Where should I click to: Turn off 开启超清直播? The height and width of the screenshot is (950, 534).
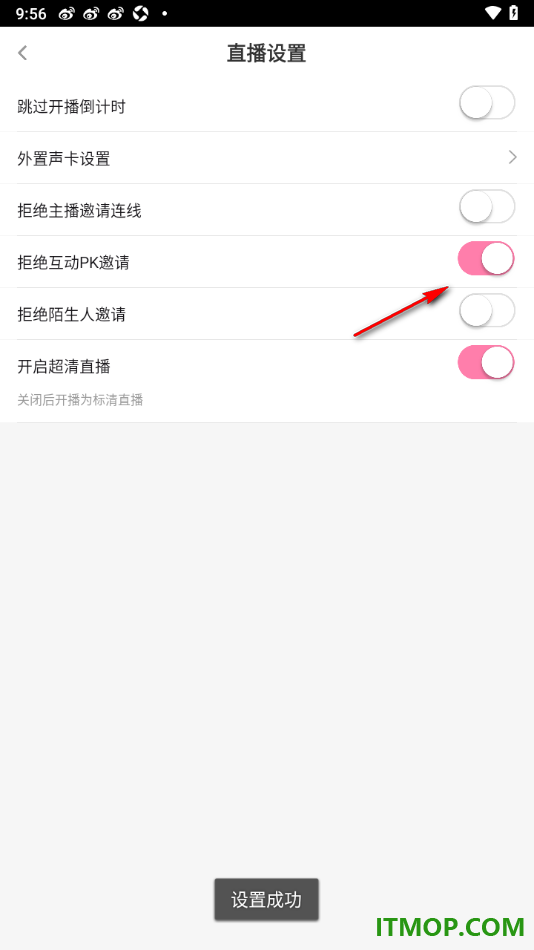(486, 363)
